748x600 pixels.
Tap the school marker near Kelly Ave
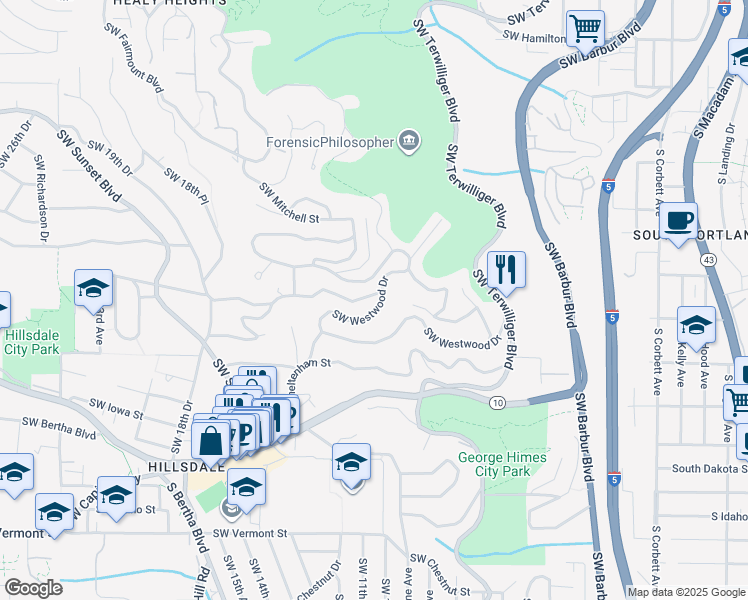click(696, 327)
